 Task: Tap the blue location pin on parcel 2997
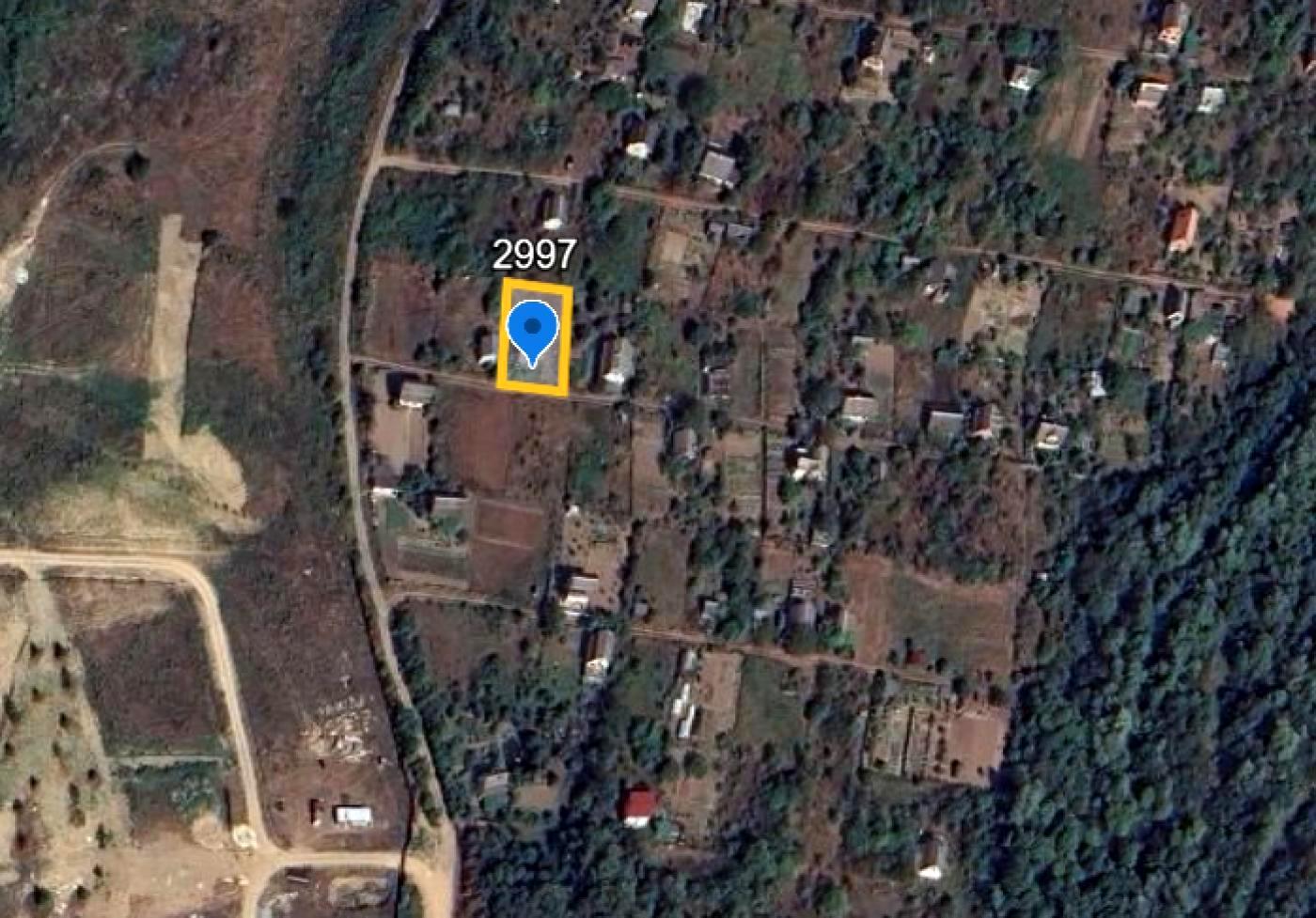533,329
